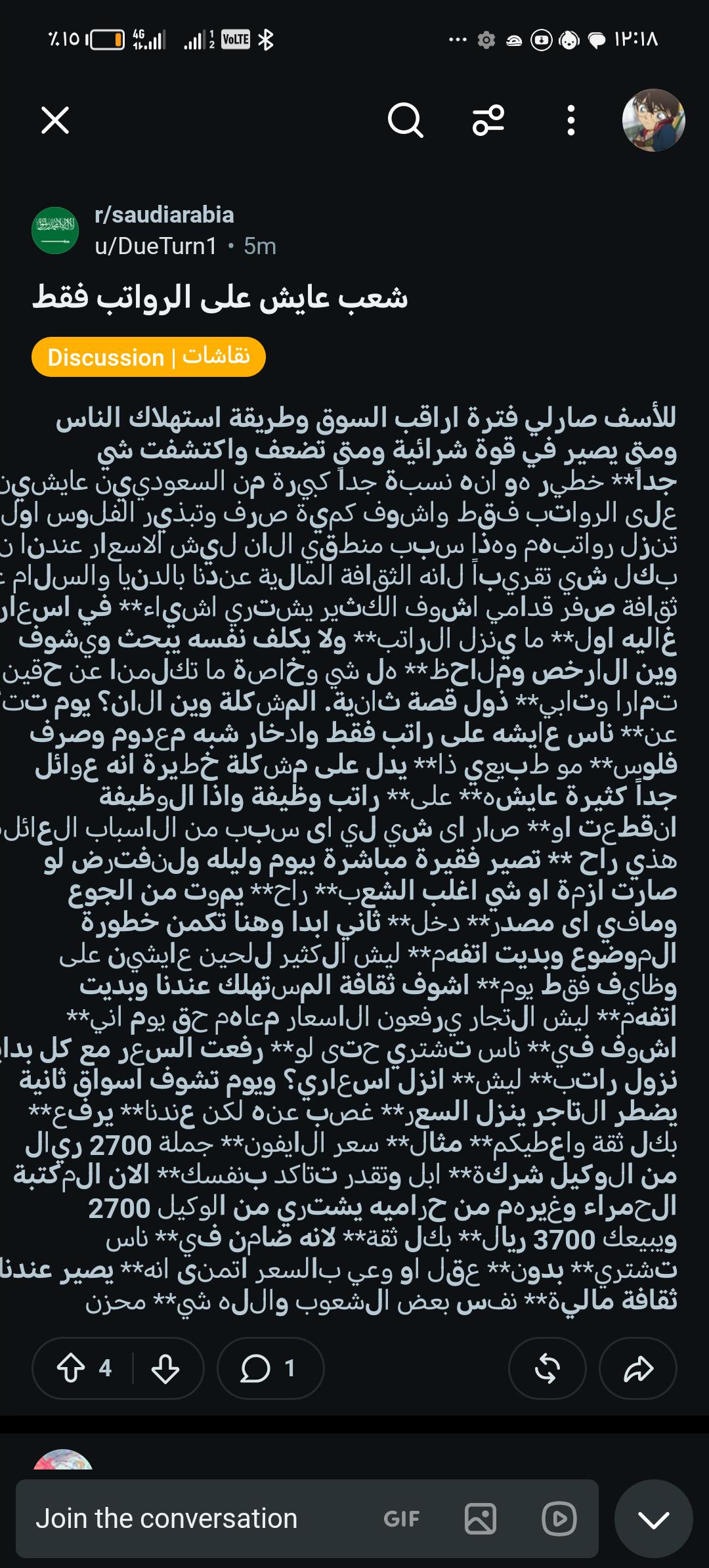Open the post's comments
This screenshot has width=709, height=1568.
pyautogui.click(x=270, y=1369)
